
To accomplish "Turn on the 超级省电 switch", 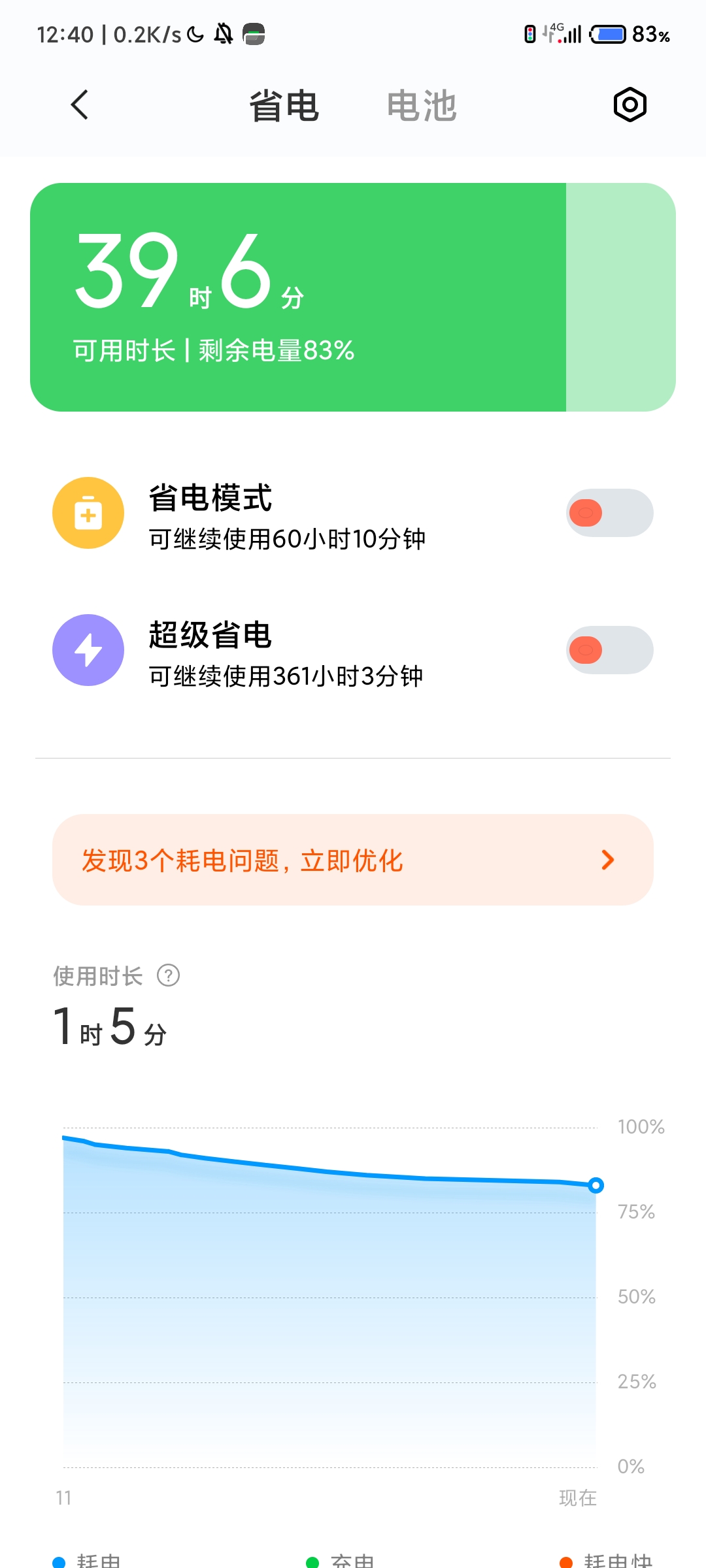I will (609, 650).
